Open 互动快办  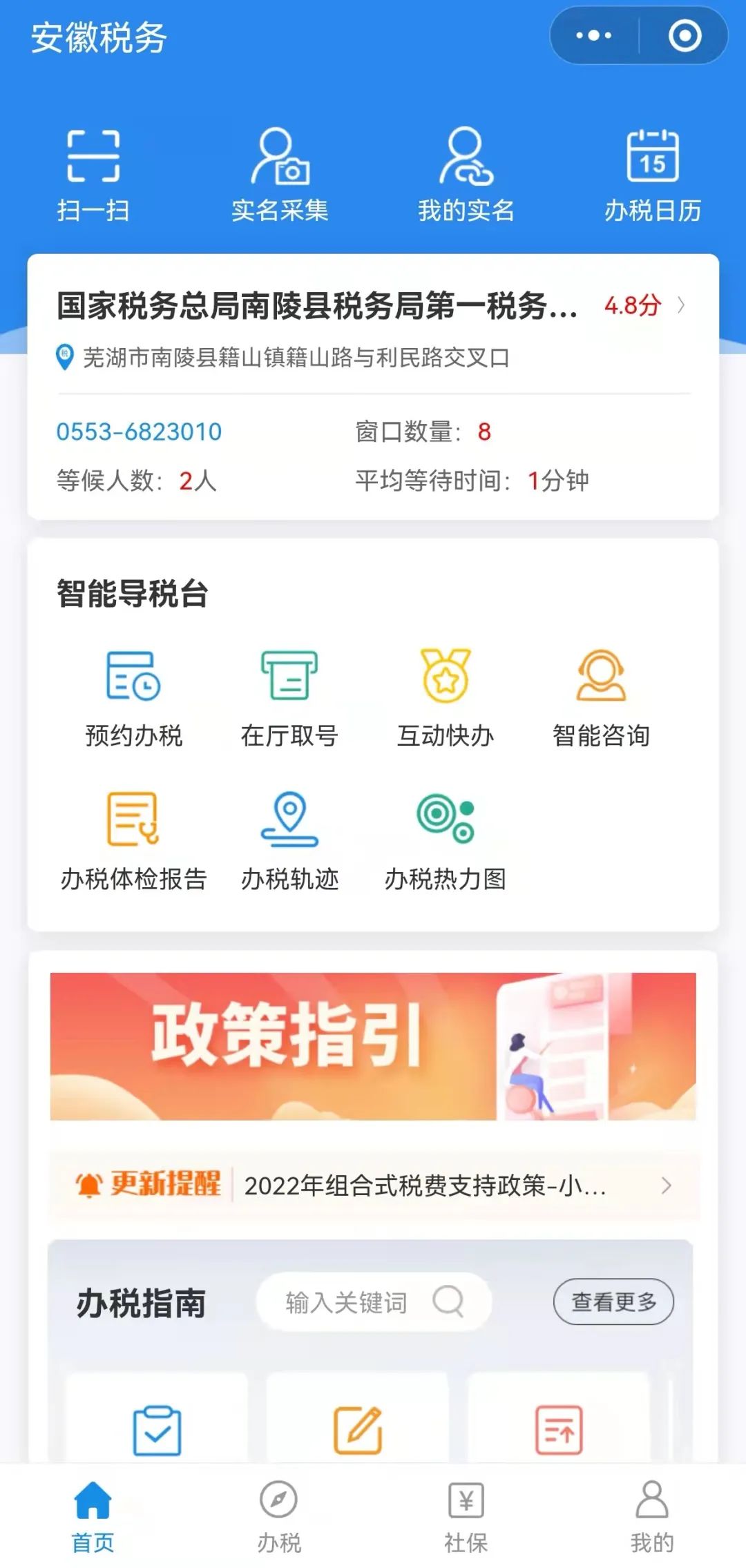click(446, 699)
